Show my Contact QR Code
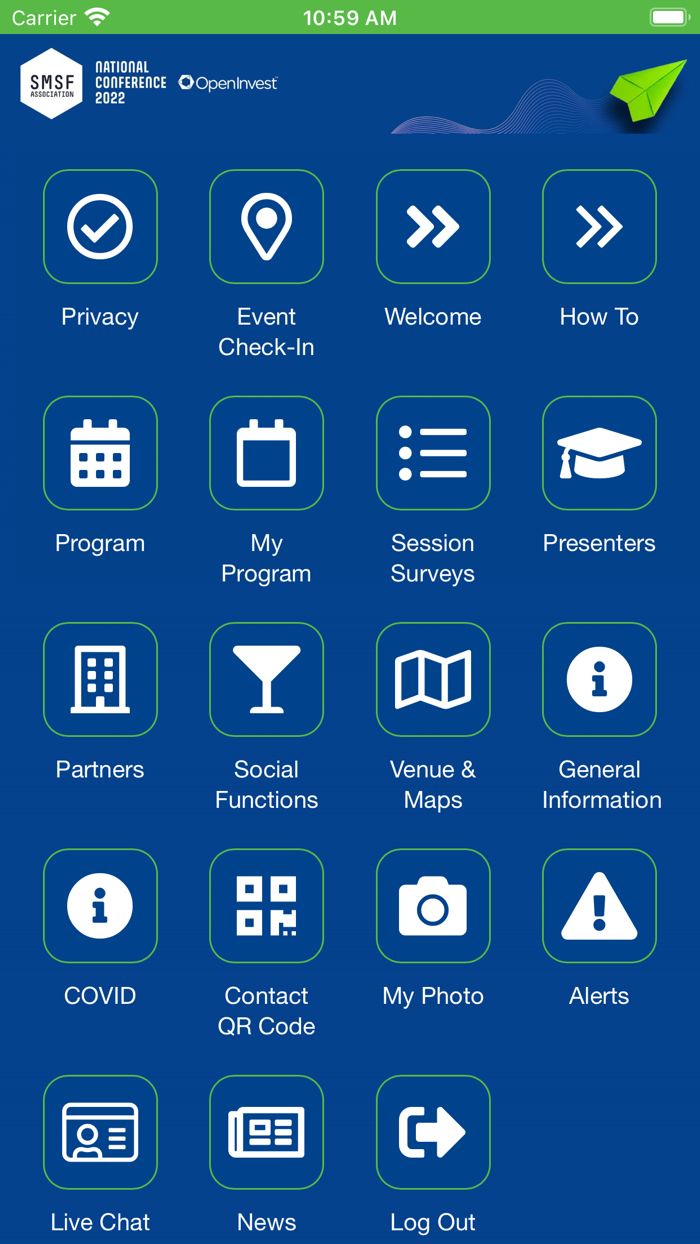 pyautogui.click(x=266, y=906)
